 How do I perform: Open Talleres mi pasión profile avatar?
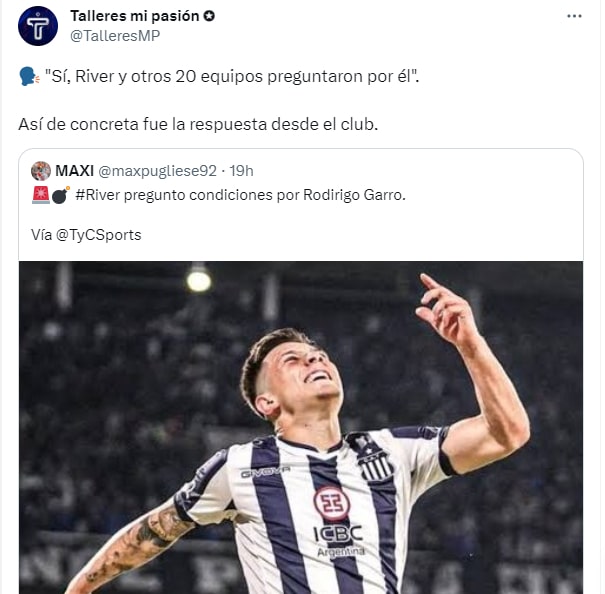(x=38, y=25)
